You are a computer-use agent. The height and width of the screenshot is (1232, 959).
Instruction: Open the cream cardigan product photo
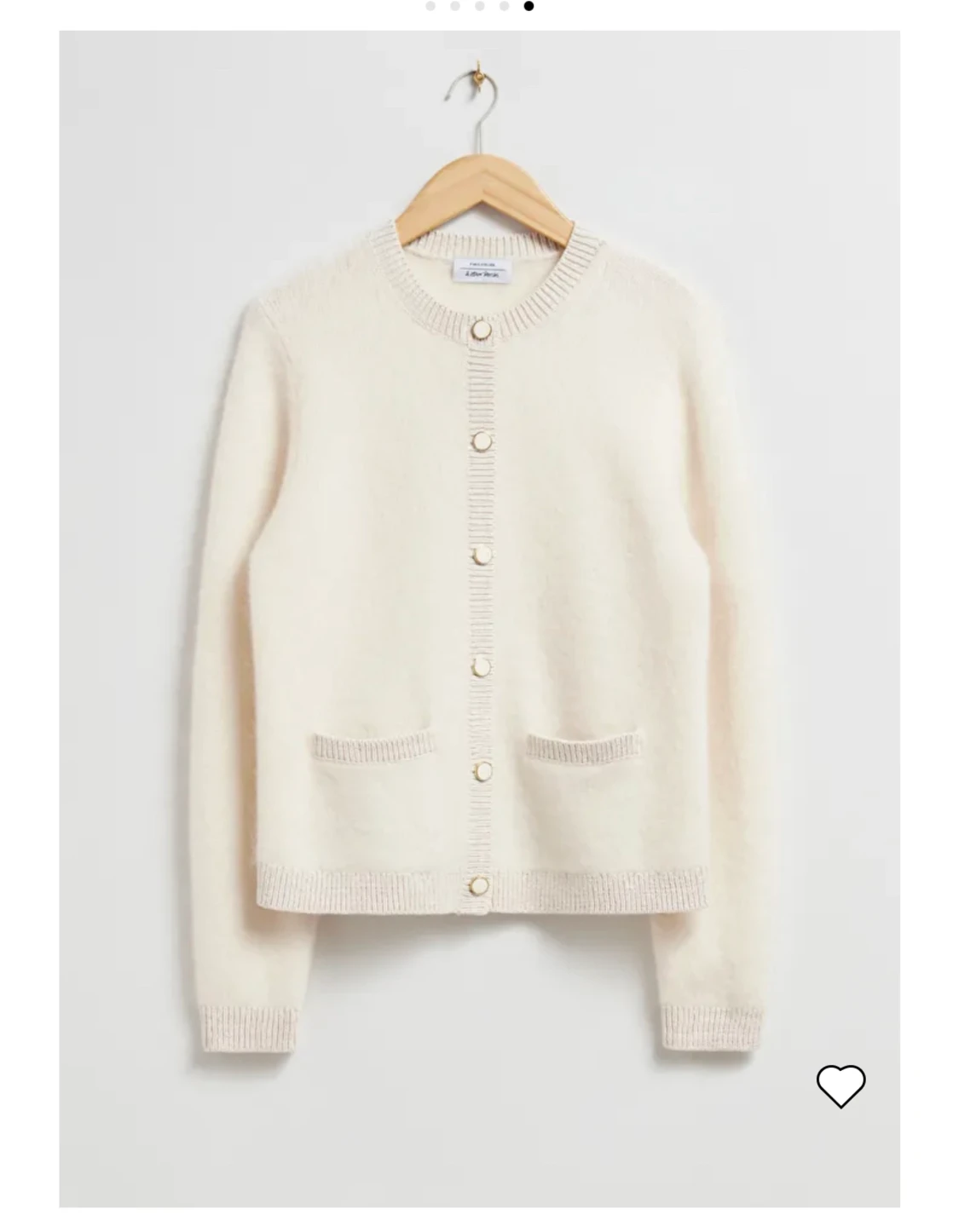479,596
